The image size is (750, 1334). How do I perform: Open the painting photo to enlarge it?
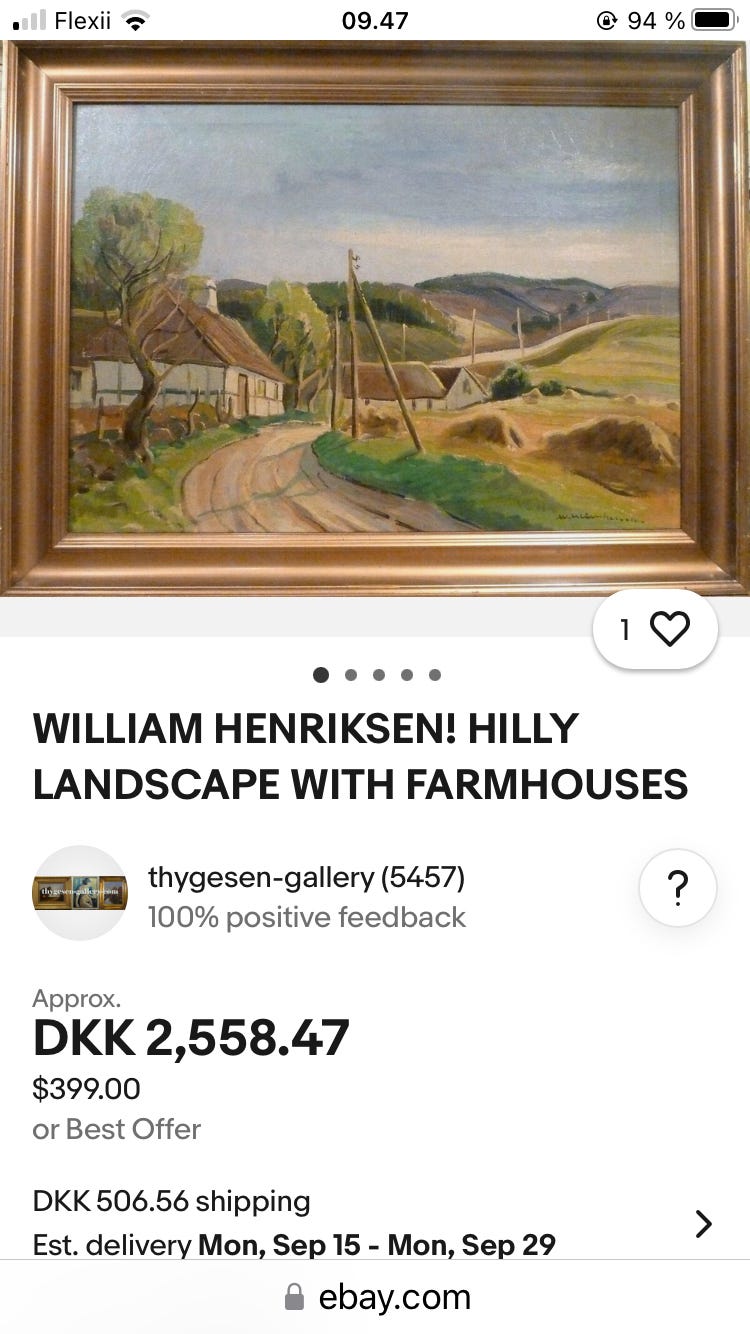375,320
